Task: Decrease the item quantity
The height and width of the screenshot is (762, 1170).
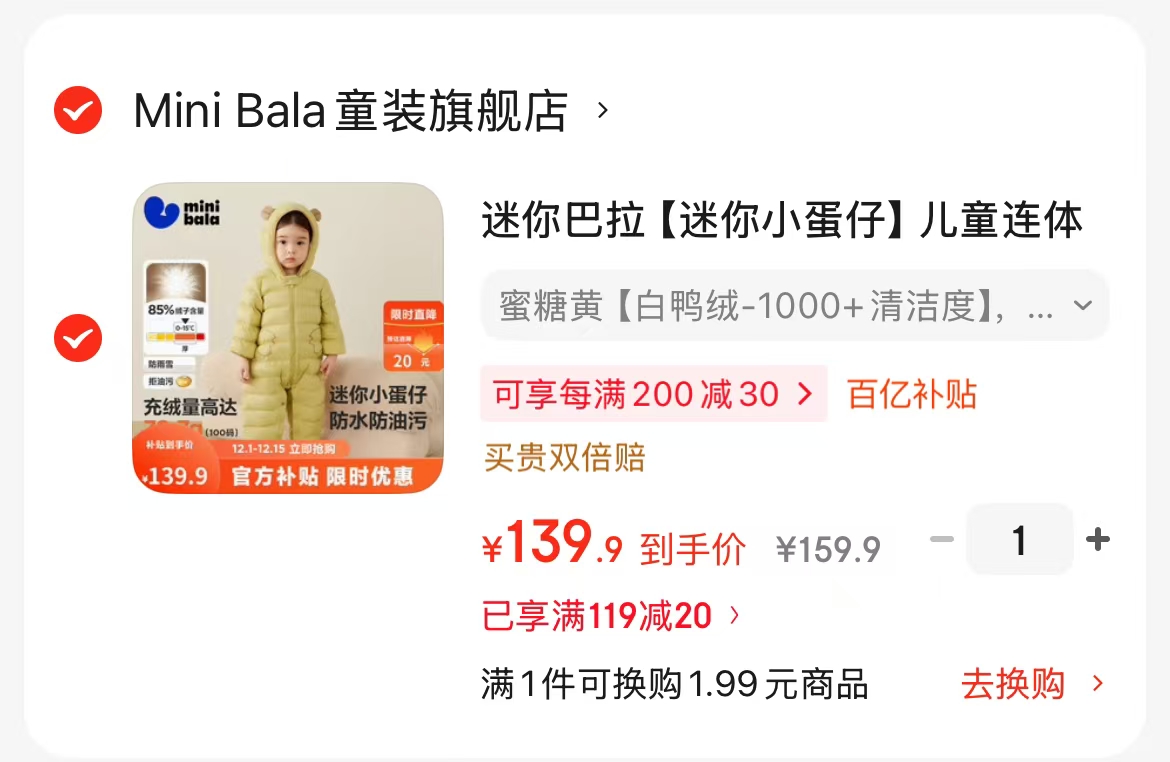Action: [x=941, y=540]
